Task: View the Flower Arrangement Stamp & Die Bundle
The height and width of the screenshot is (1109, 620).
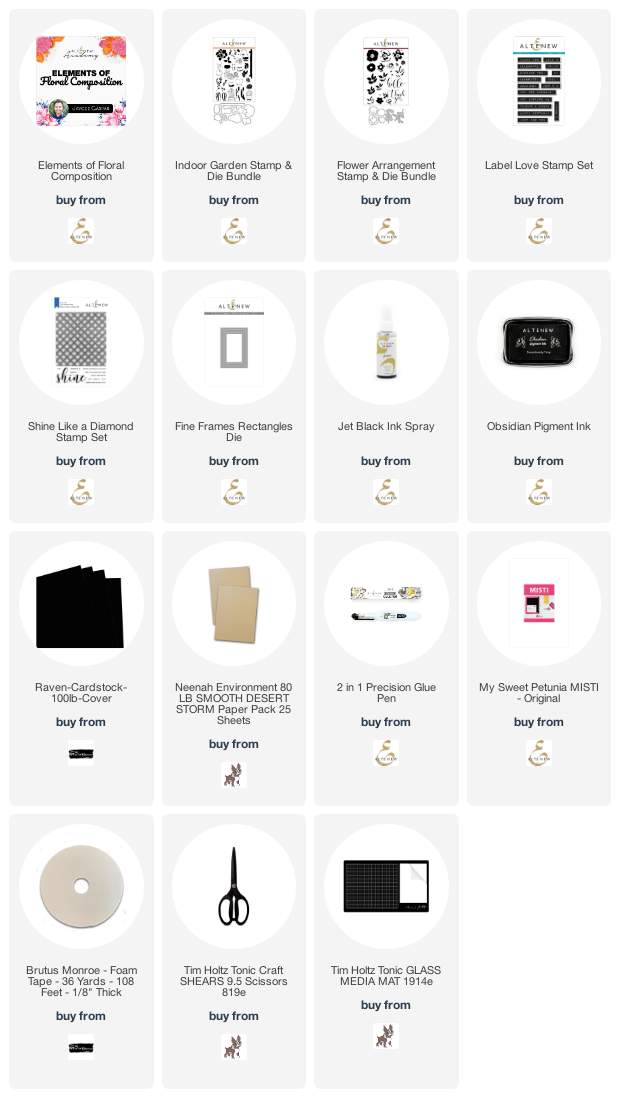Action: pos(386,135)
